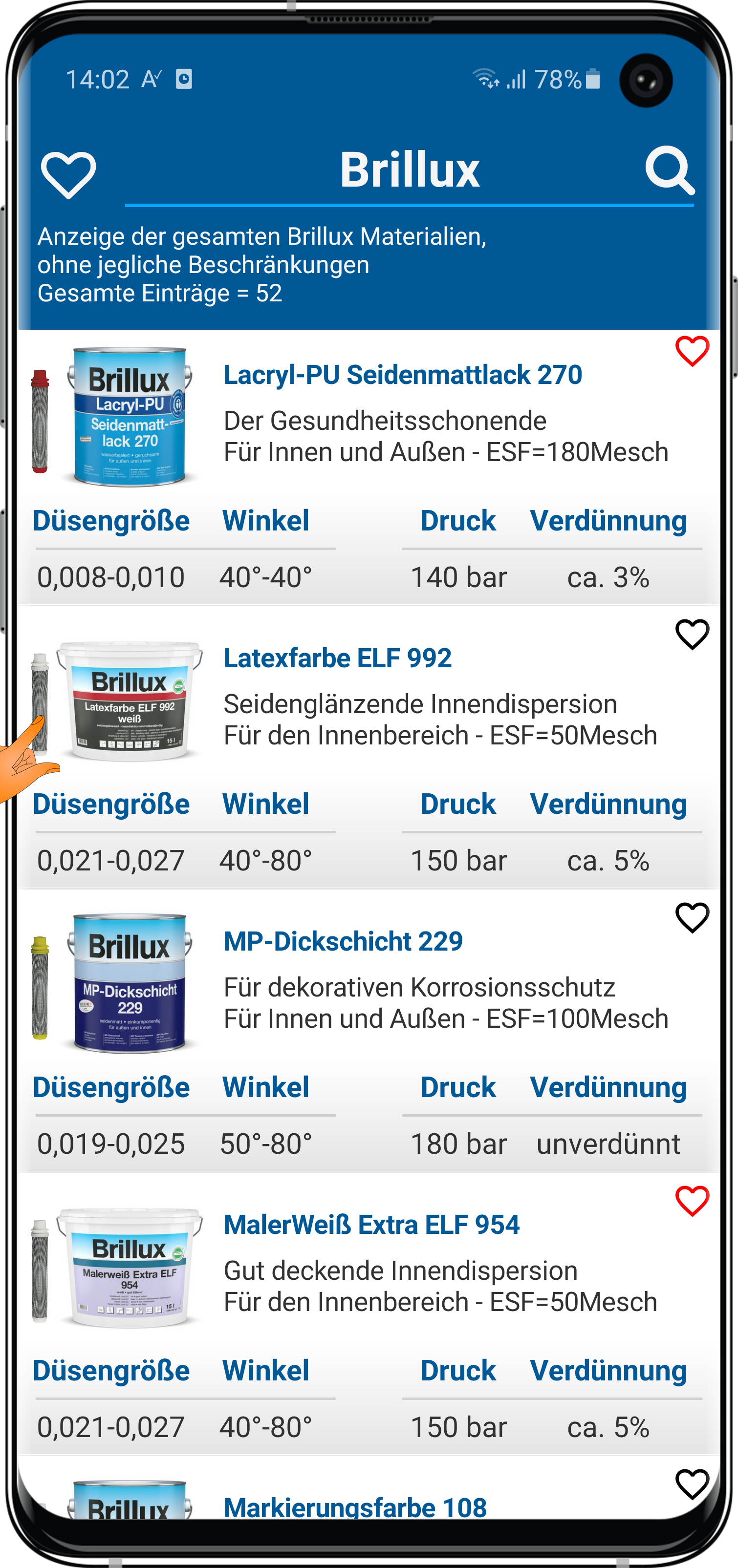
Task: Open the Markierungsfarbe 108 entry
Action: (355, 1506)
